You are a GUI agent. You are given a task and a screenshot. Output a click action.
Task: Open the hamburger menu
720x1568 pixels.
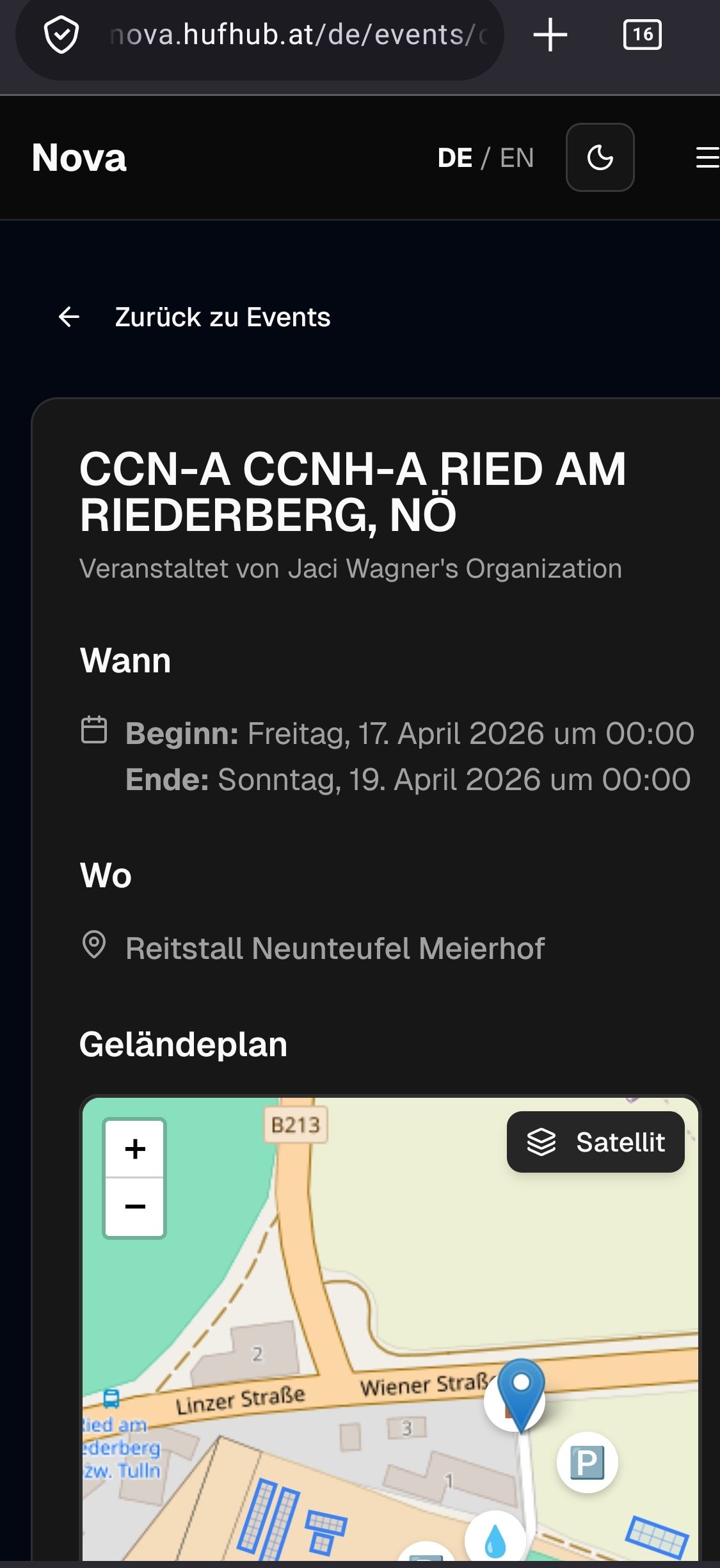(707, 157)
